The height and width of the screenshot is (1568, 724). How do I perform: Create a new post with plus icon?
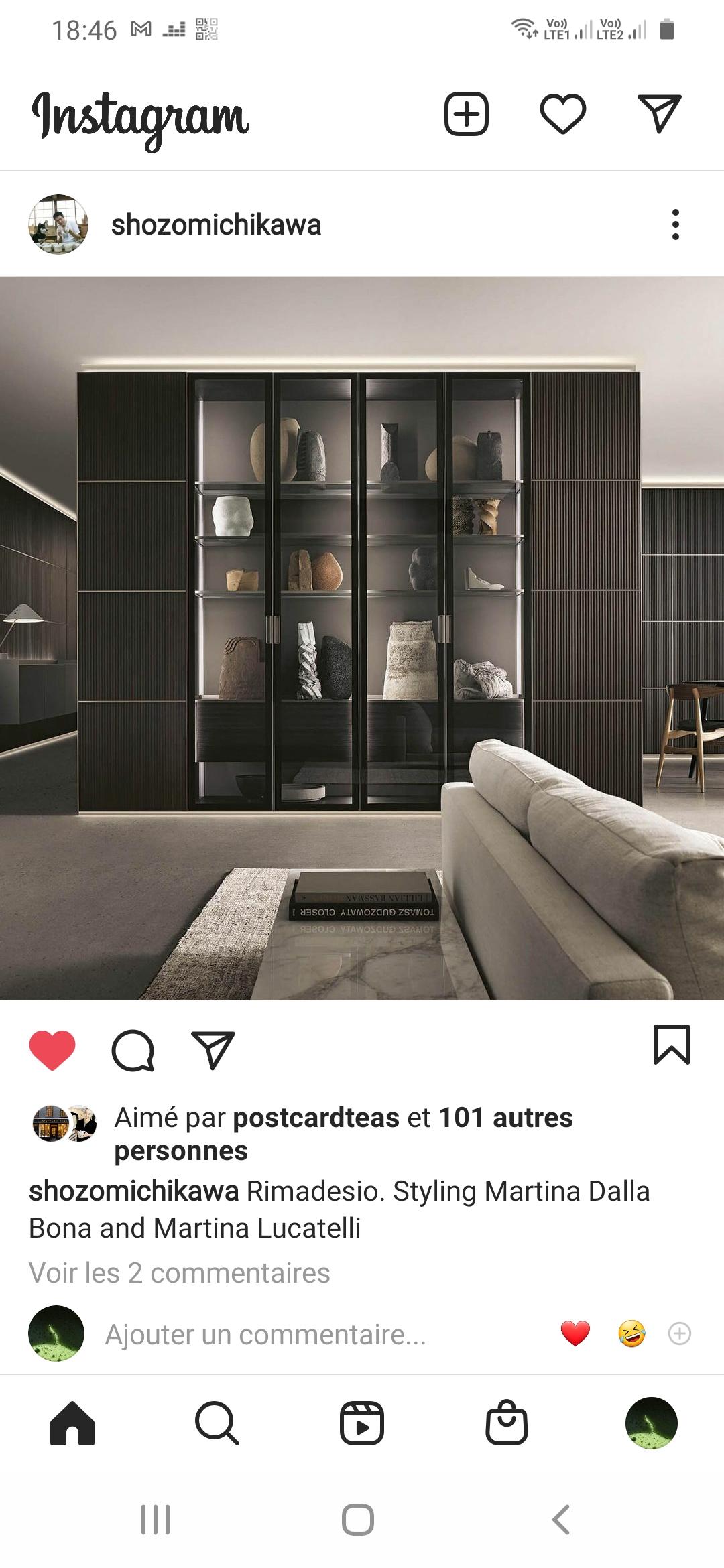point(467,114)
